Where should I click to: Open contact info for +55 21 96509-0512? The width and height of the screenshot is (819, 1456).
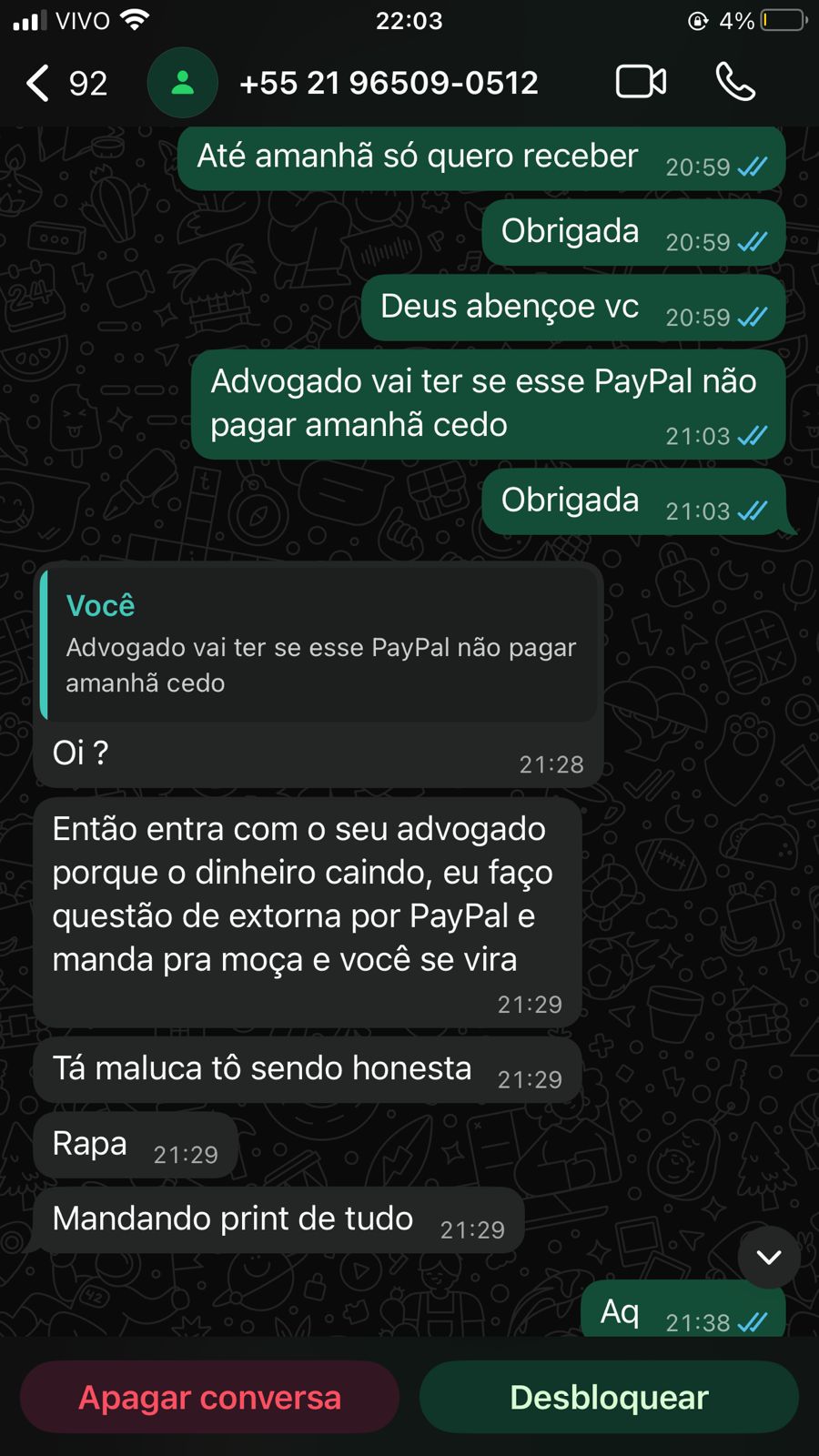[389, 83]
